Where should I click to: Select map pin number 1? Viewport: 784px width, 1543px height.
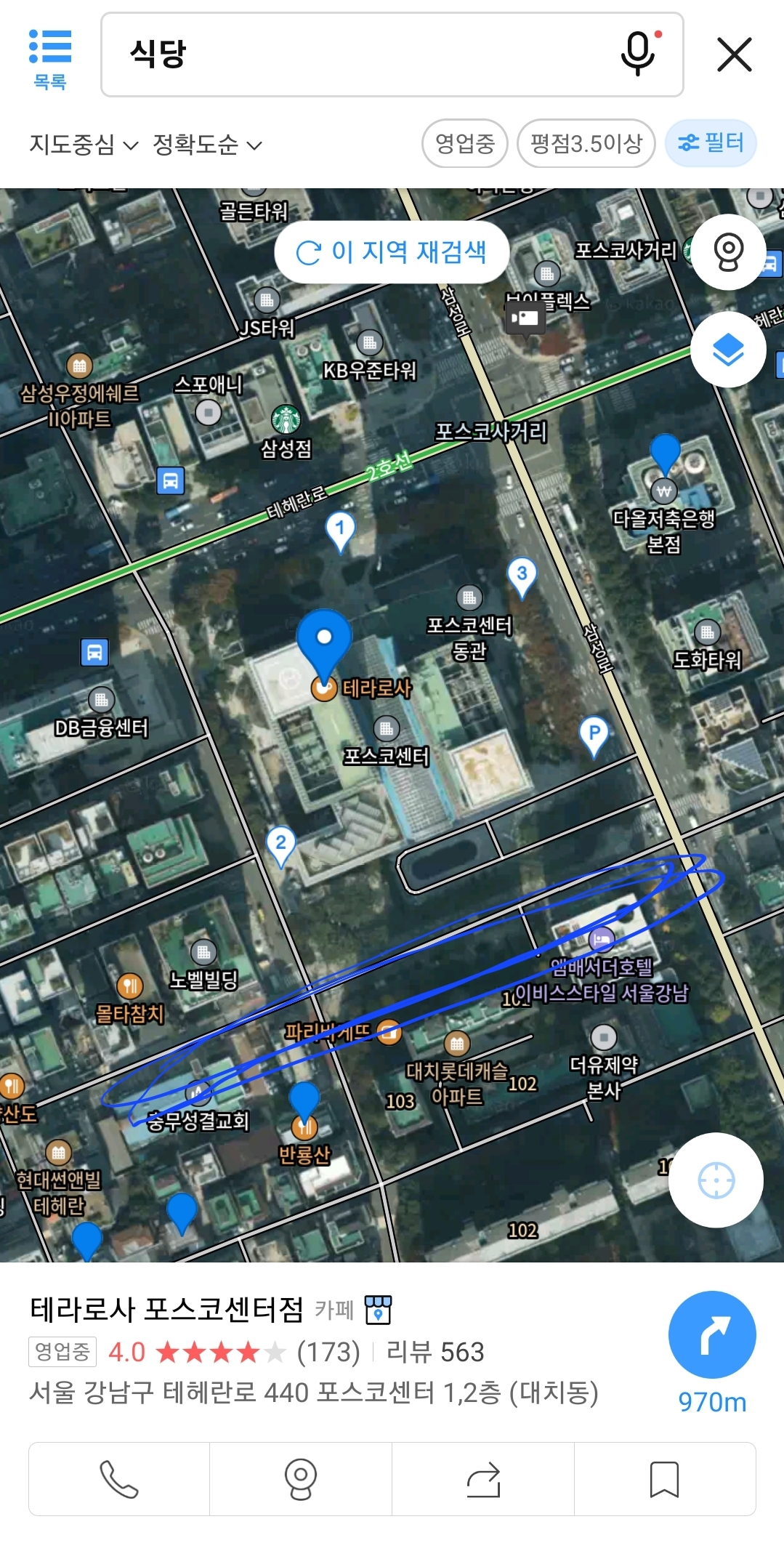[x=340, y=530]
